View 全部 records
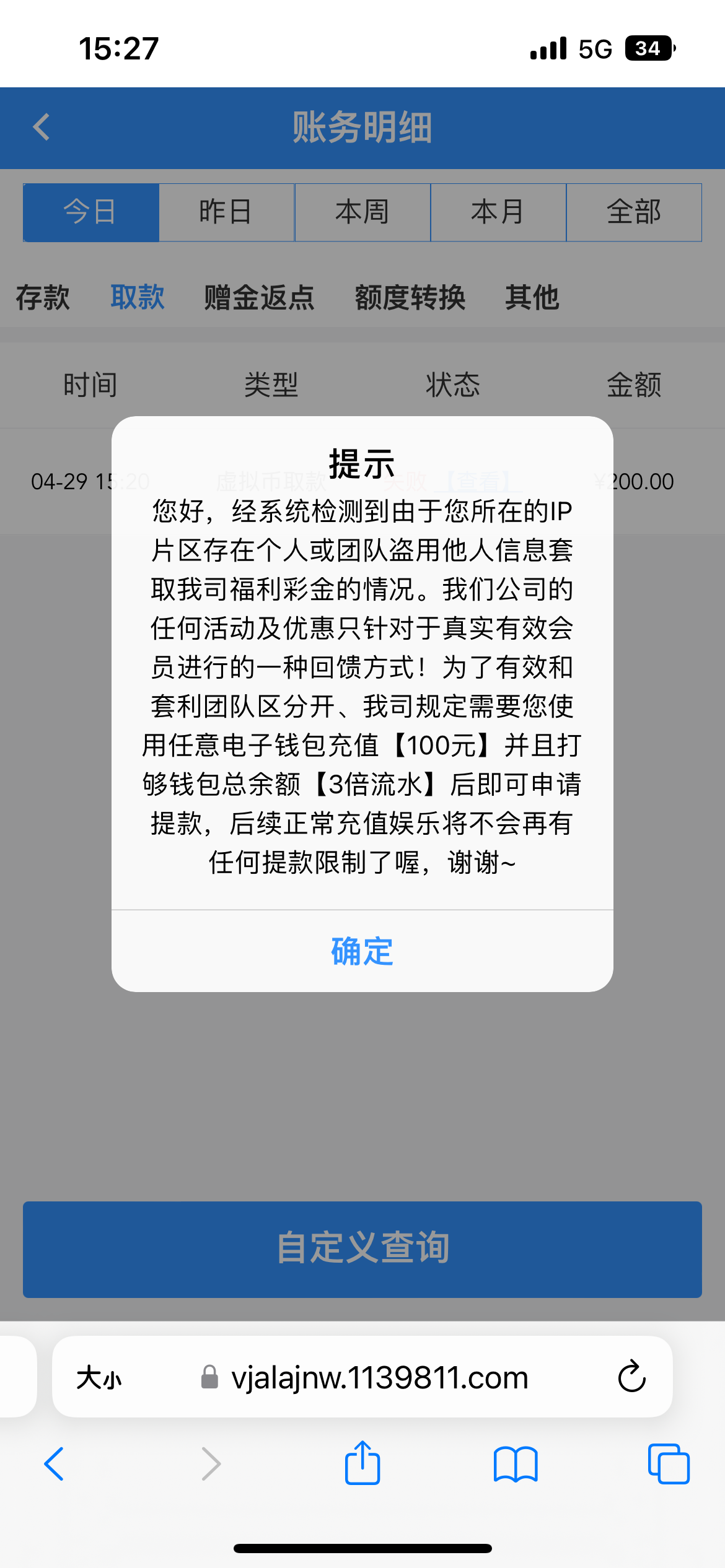This screenshot has height=1568, width=725. (633, 212)
